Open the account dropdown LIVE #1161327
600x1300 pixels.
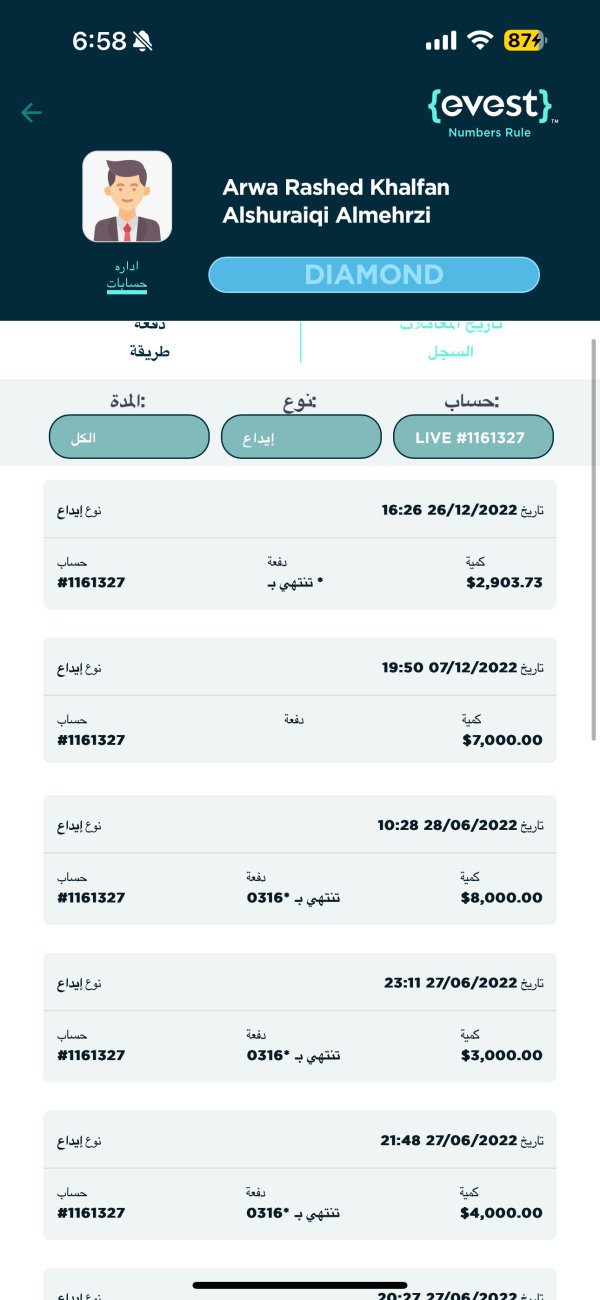click(473, 437)
